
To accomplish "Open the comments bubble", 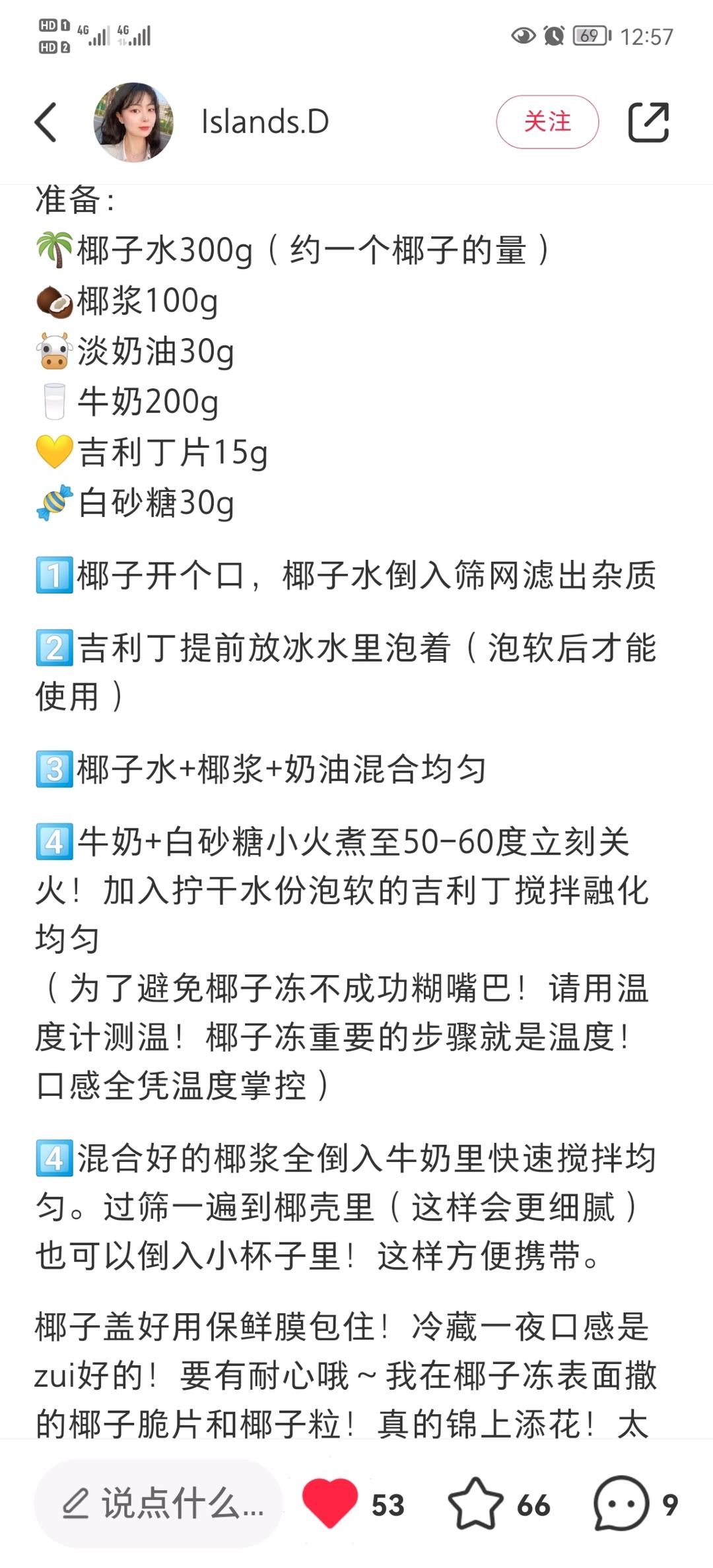I will 621,1503.
